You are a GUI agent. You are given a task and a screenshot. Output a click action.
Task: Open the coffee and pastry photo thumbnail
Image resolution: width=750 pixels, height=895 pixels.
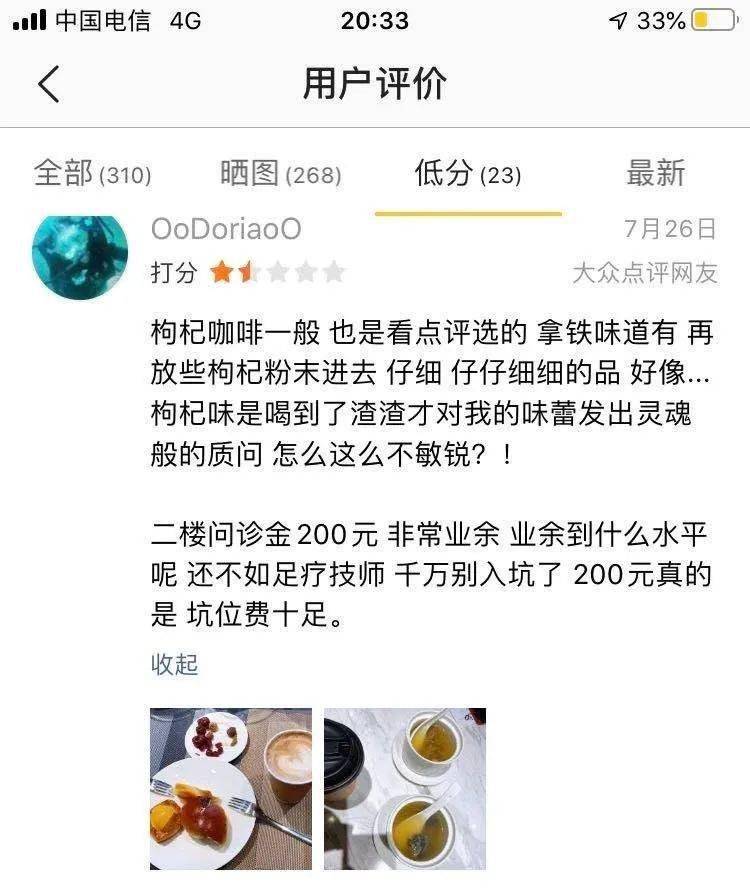(232, 787)
